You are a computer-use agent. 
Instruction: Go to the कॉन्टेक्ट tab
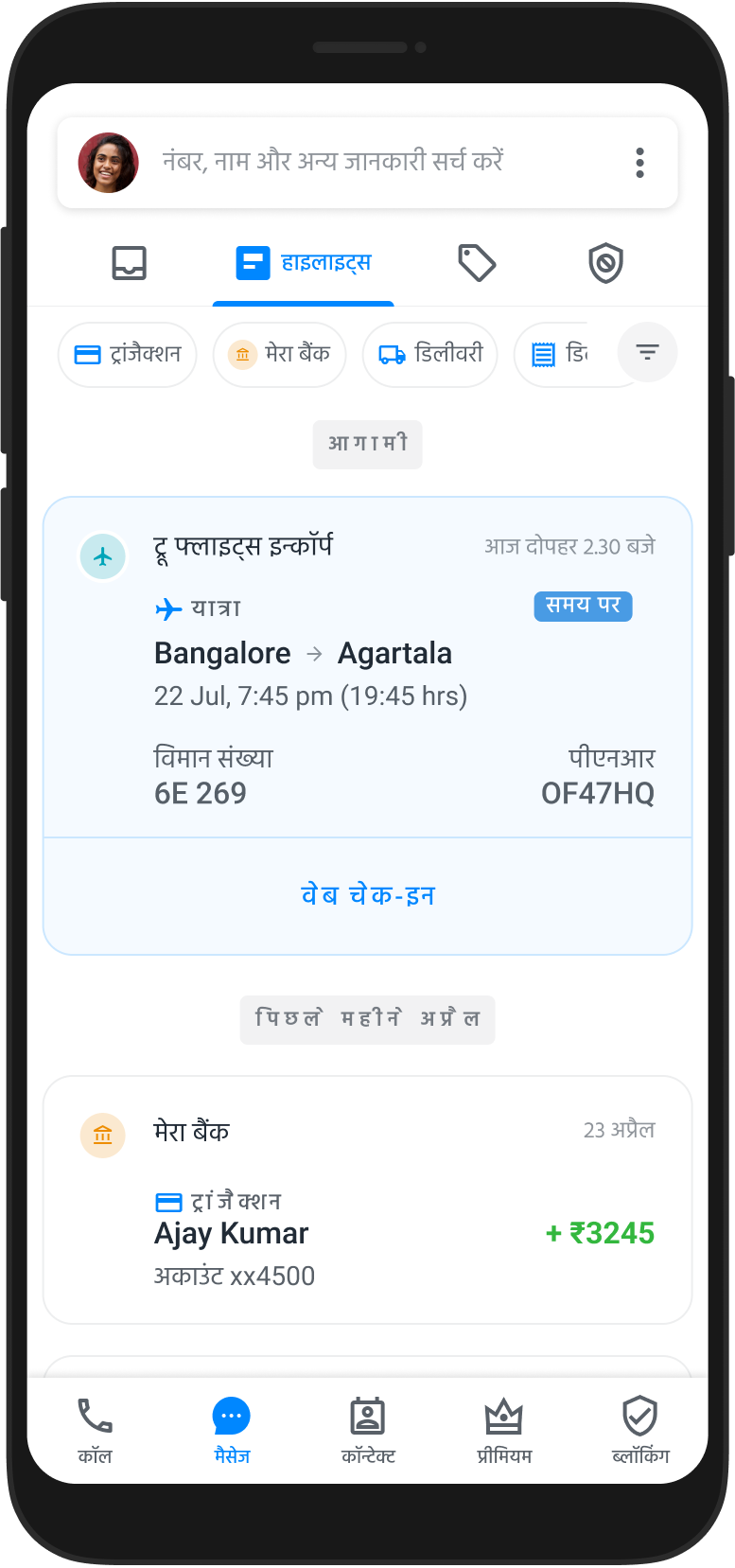pos(368,1430)
